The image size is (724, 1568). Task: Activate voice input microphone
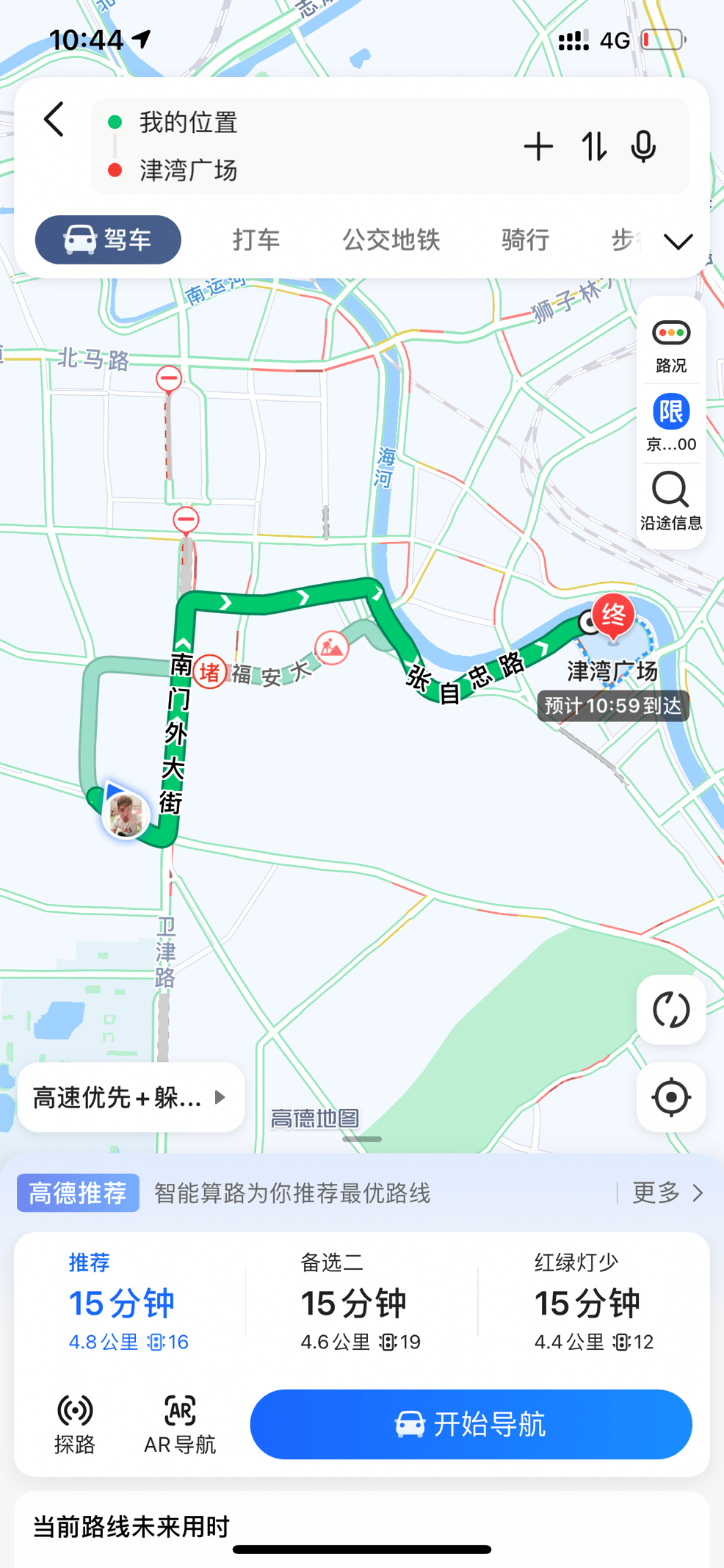click(643, 147)
